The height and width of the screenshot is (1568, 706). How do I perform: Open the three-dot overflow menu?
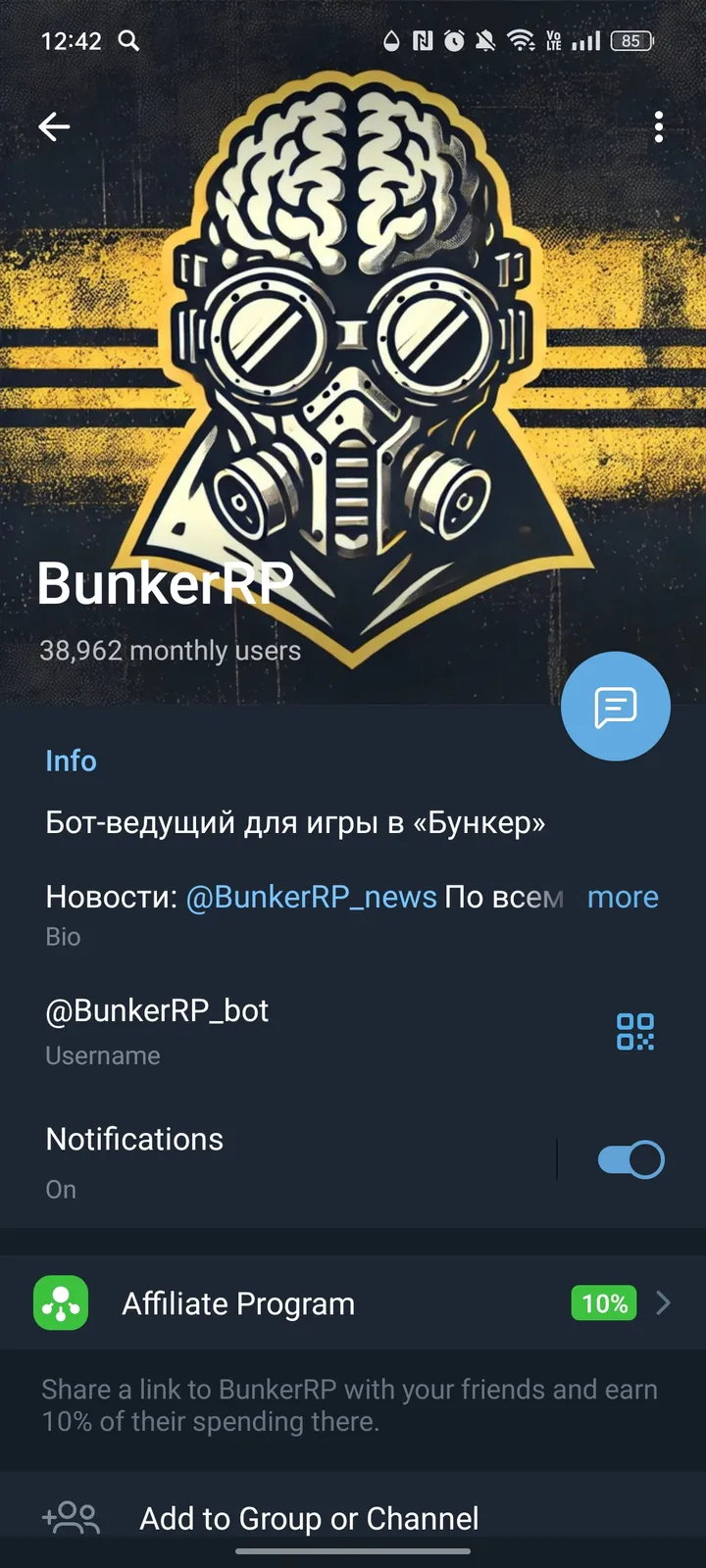(x=658, y=126)
